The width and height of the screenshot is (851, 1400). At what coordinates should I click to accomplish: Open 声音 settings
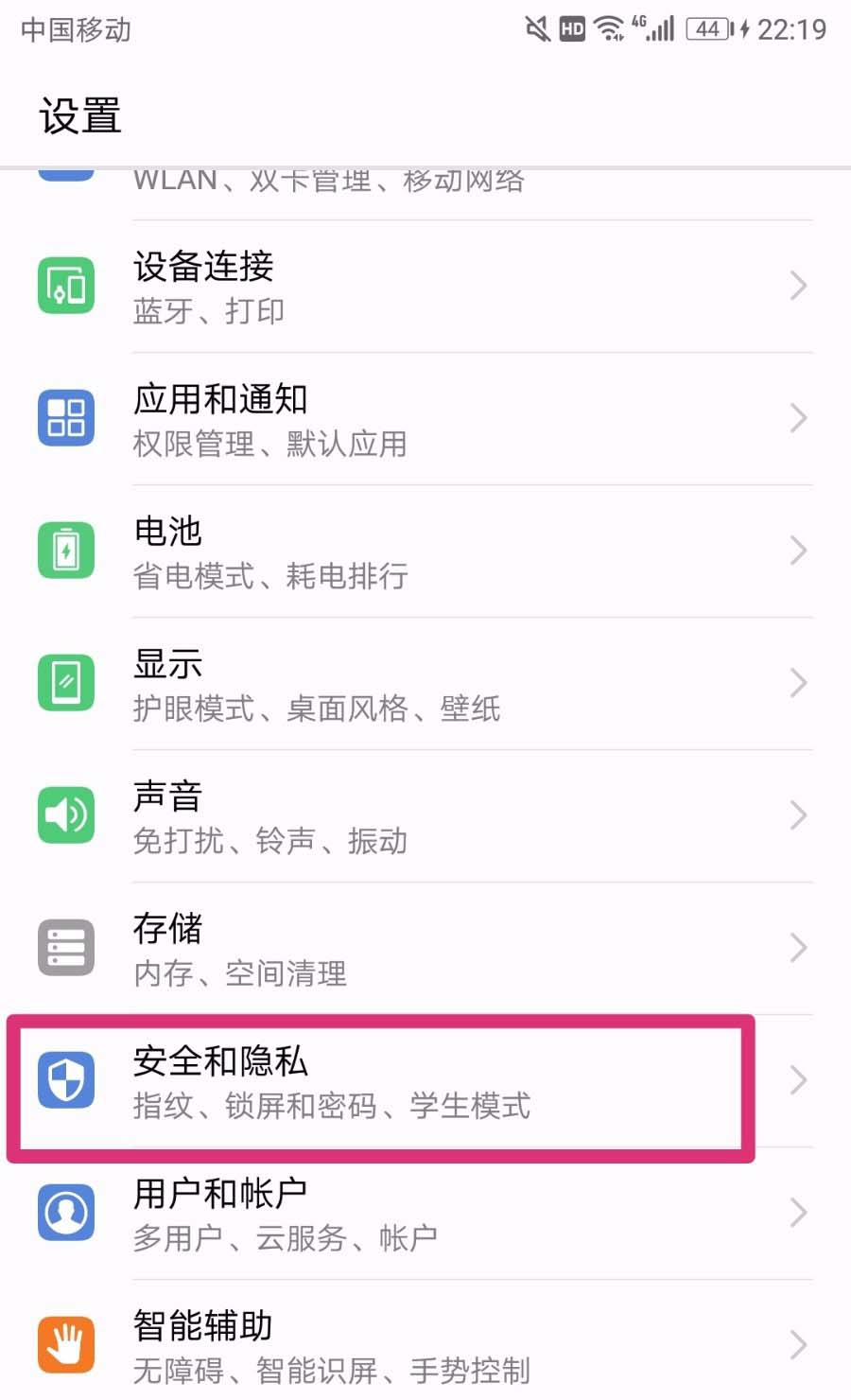click(x=425, y=815)
